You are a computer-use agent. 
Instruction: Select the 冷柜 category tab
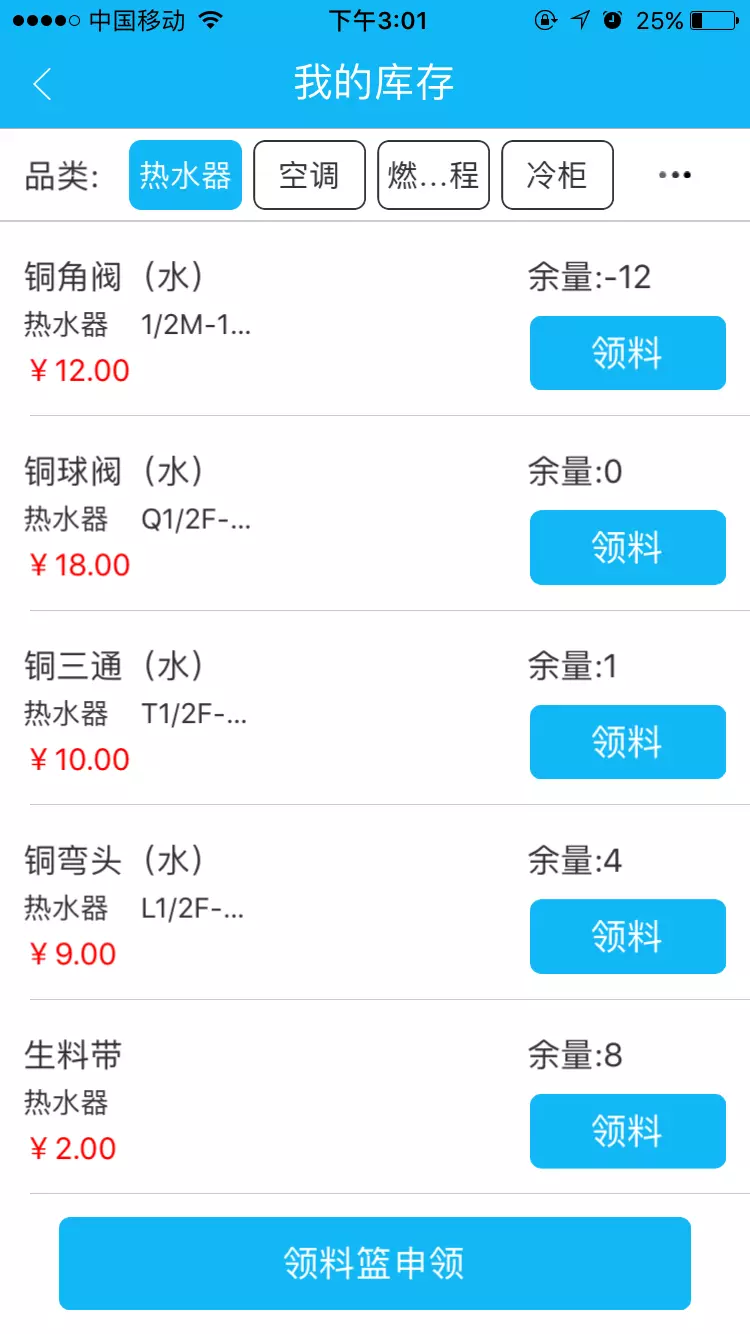(557, 174)
